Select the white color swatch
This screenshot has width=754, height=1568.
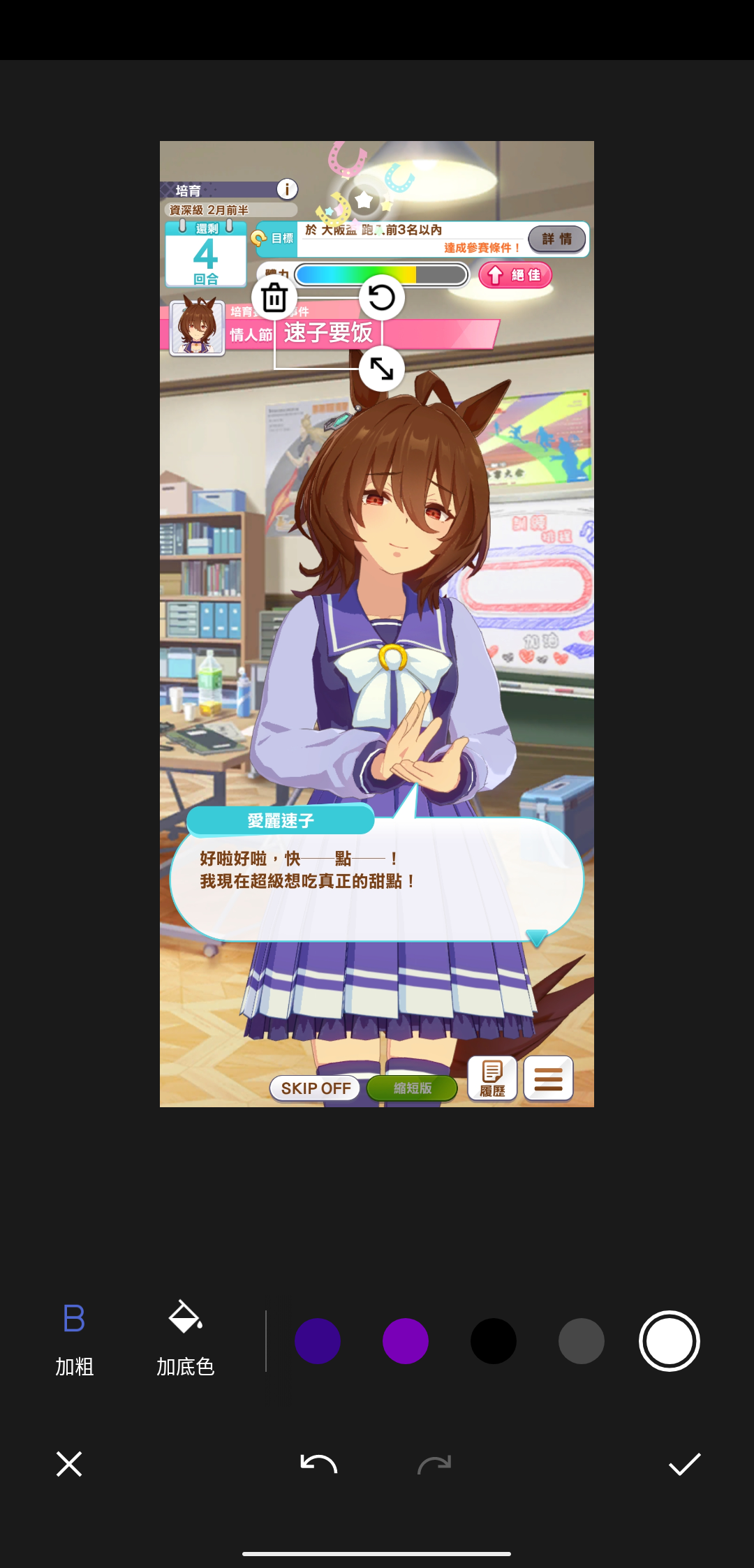click(669, 1341)
